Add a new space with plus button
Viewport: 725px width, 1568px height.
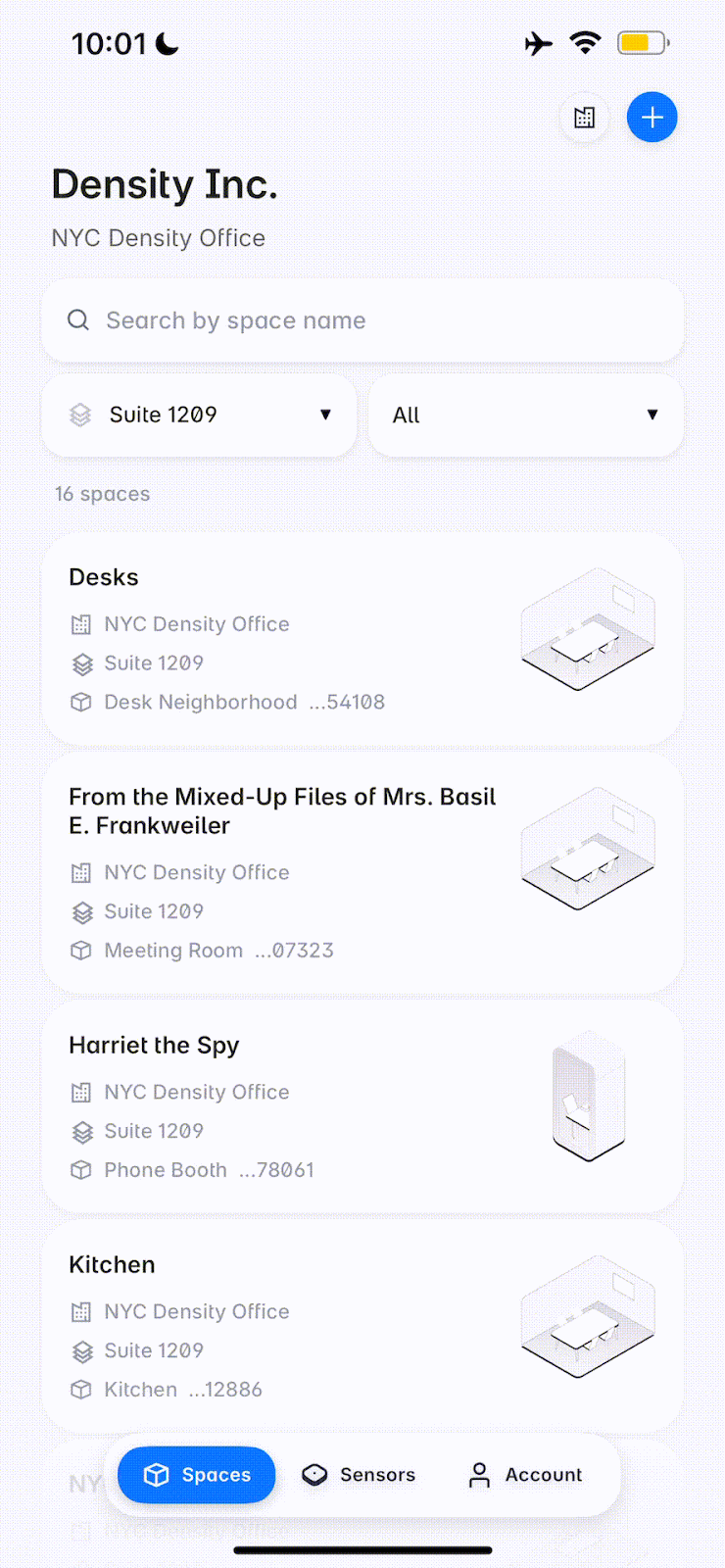[x=652, y=118]
